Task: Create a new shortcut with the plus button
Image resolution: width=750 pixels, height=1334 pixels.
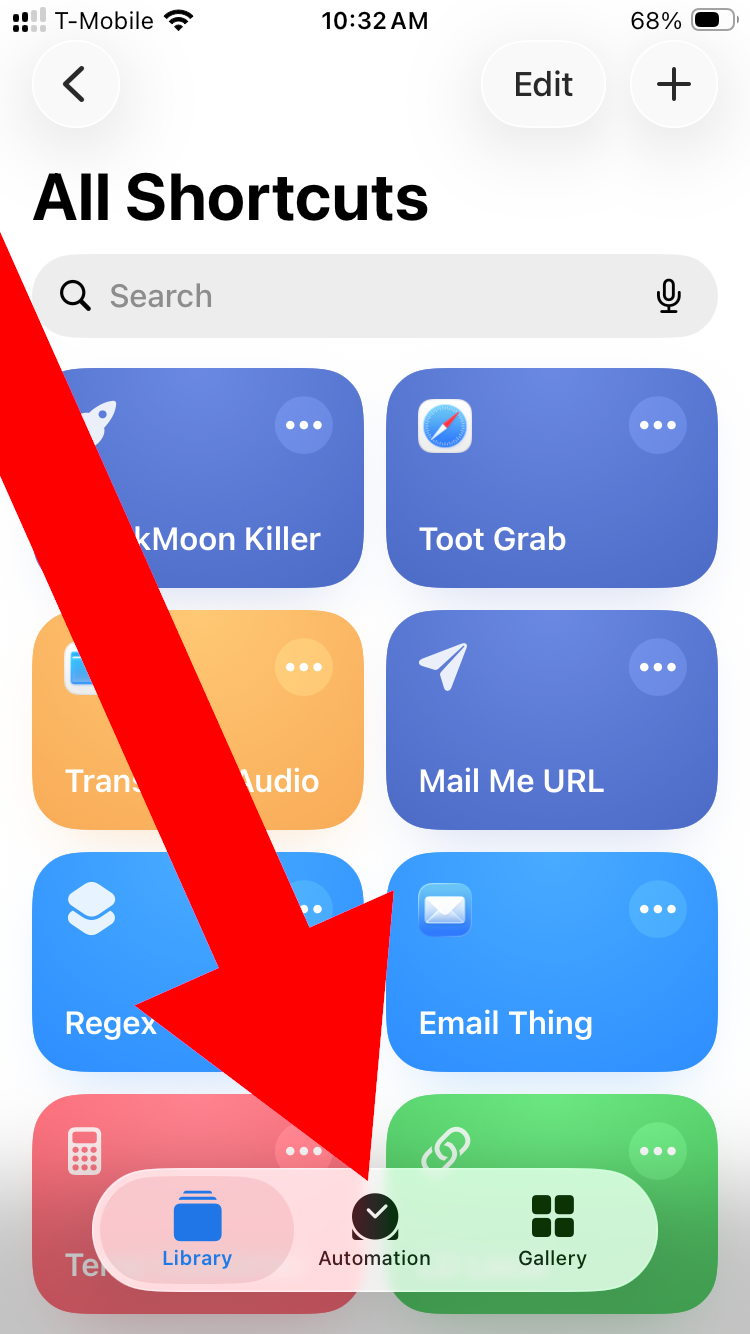Action: [x=673, y=84]
